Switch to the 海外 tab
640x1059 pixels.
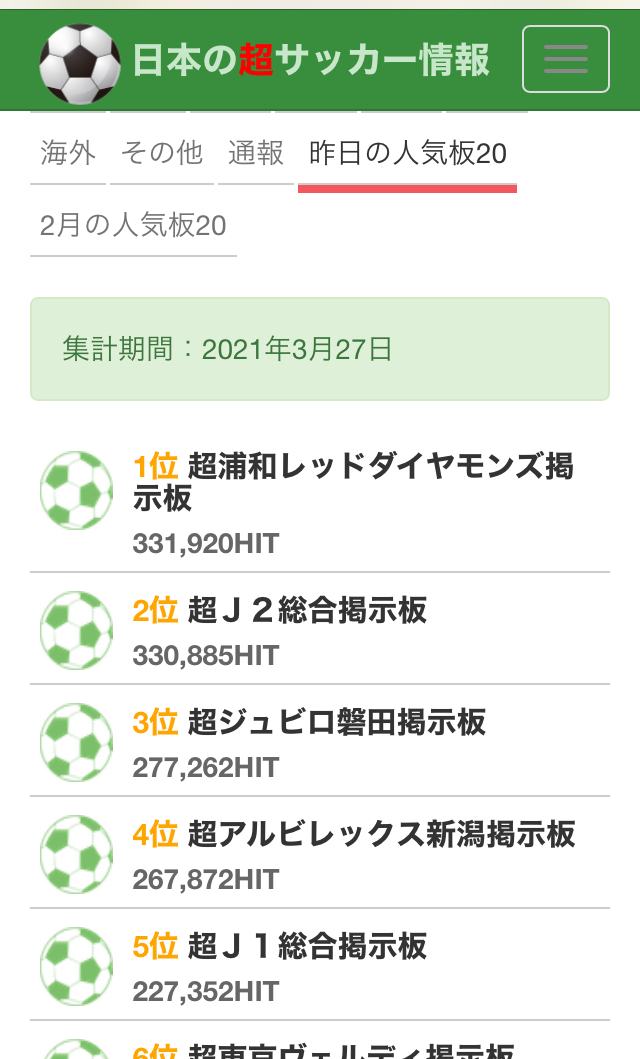68,153
